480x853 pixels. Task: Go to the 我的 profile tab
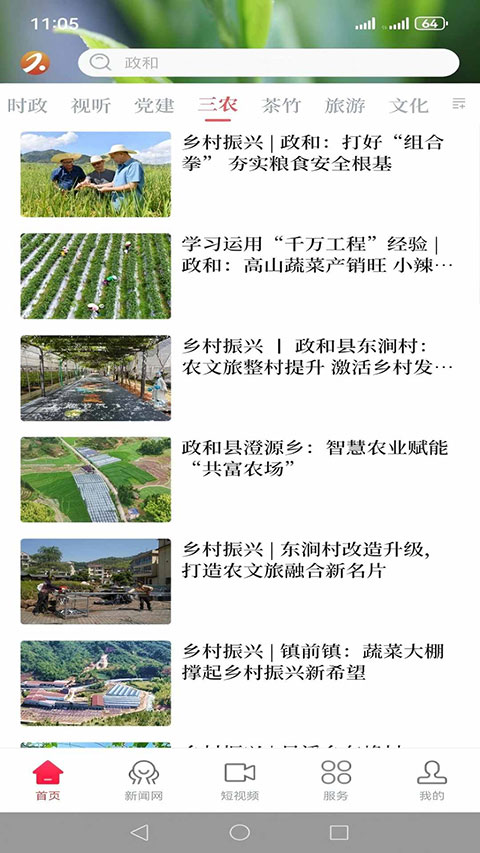coord(432,781)
